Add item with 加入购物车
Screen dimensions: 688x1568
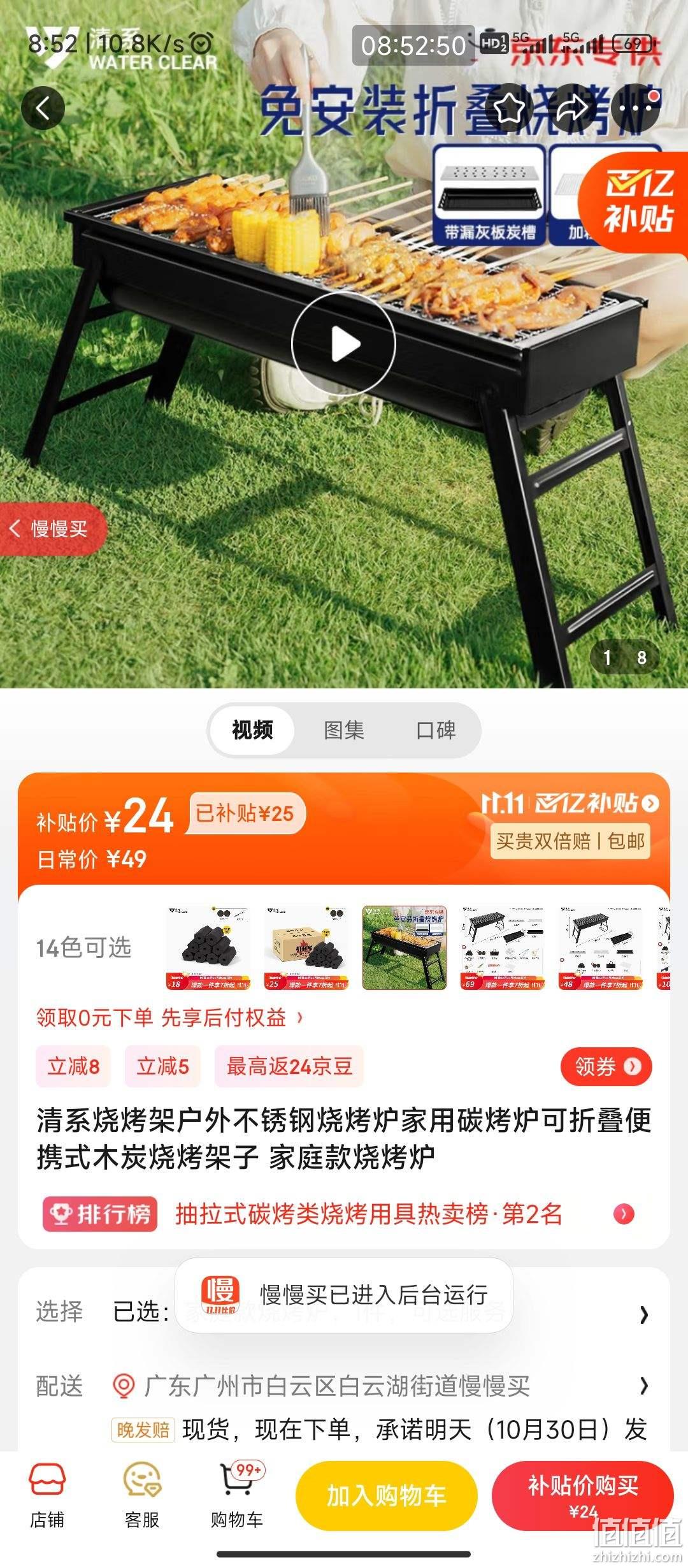[386, 1495]
